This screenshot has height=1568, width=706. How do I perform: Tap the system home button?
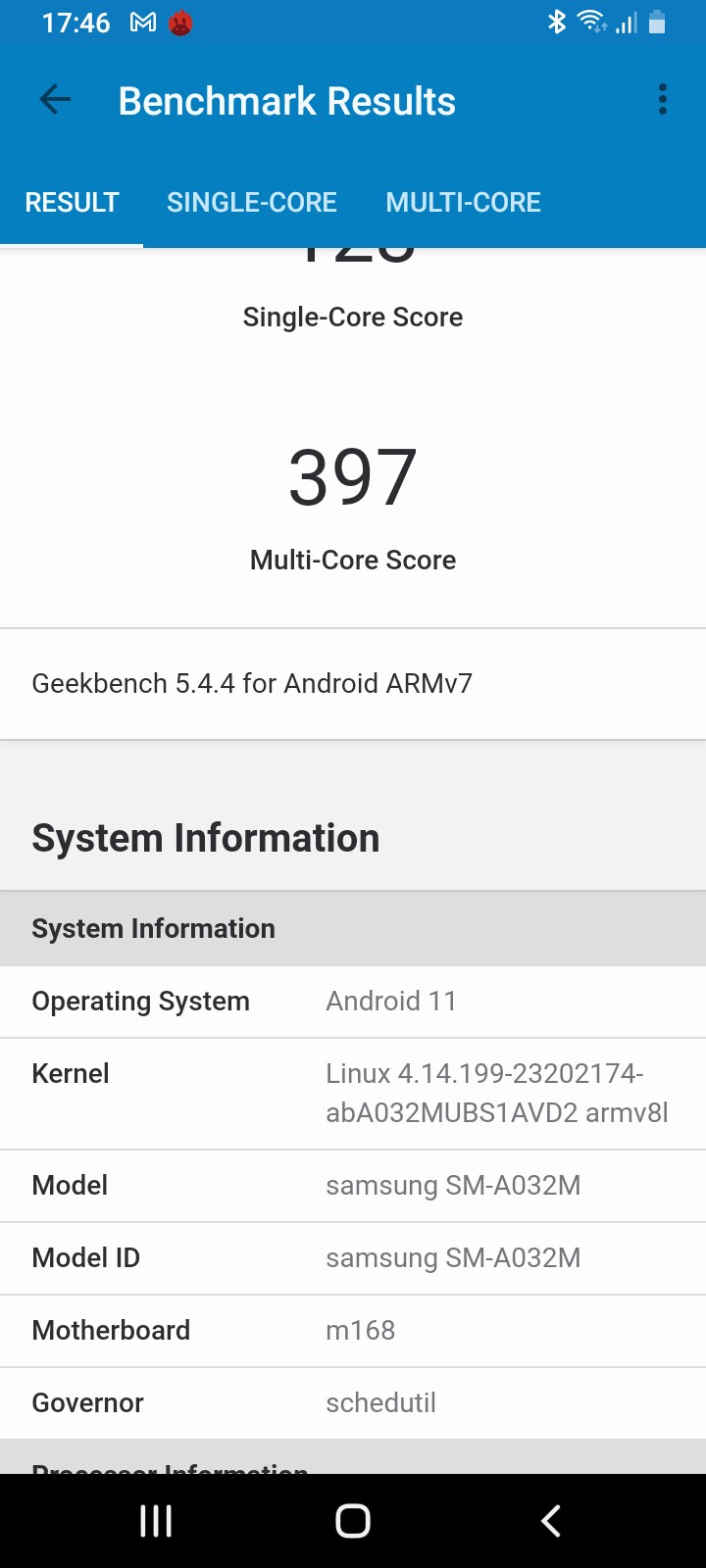point(353,1521)
